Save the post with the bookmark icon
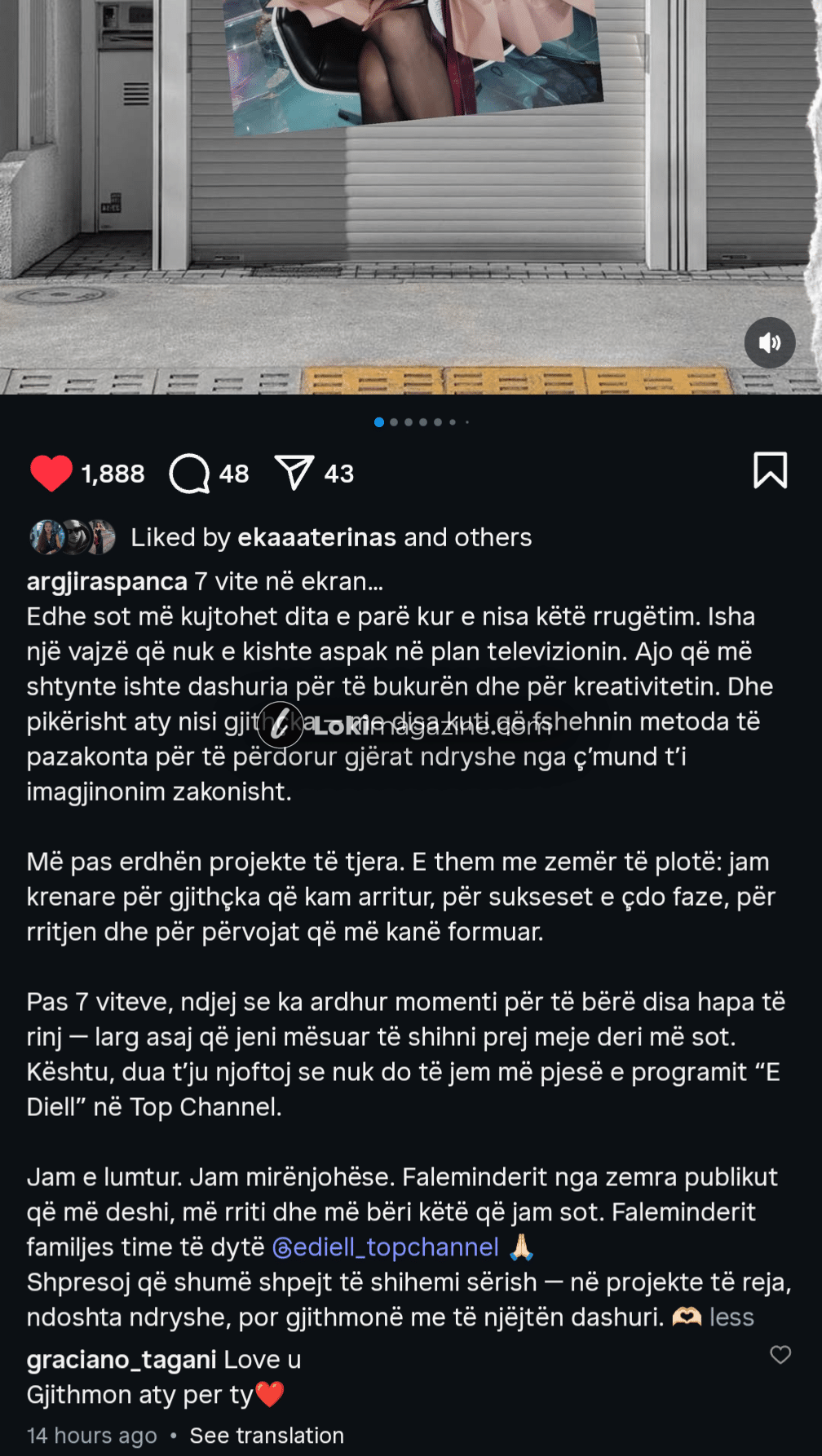The width and height of the screenshot is (822, 1456). tap(770, 470)
